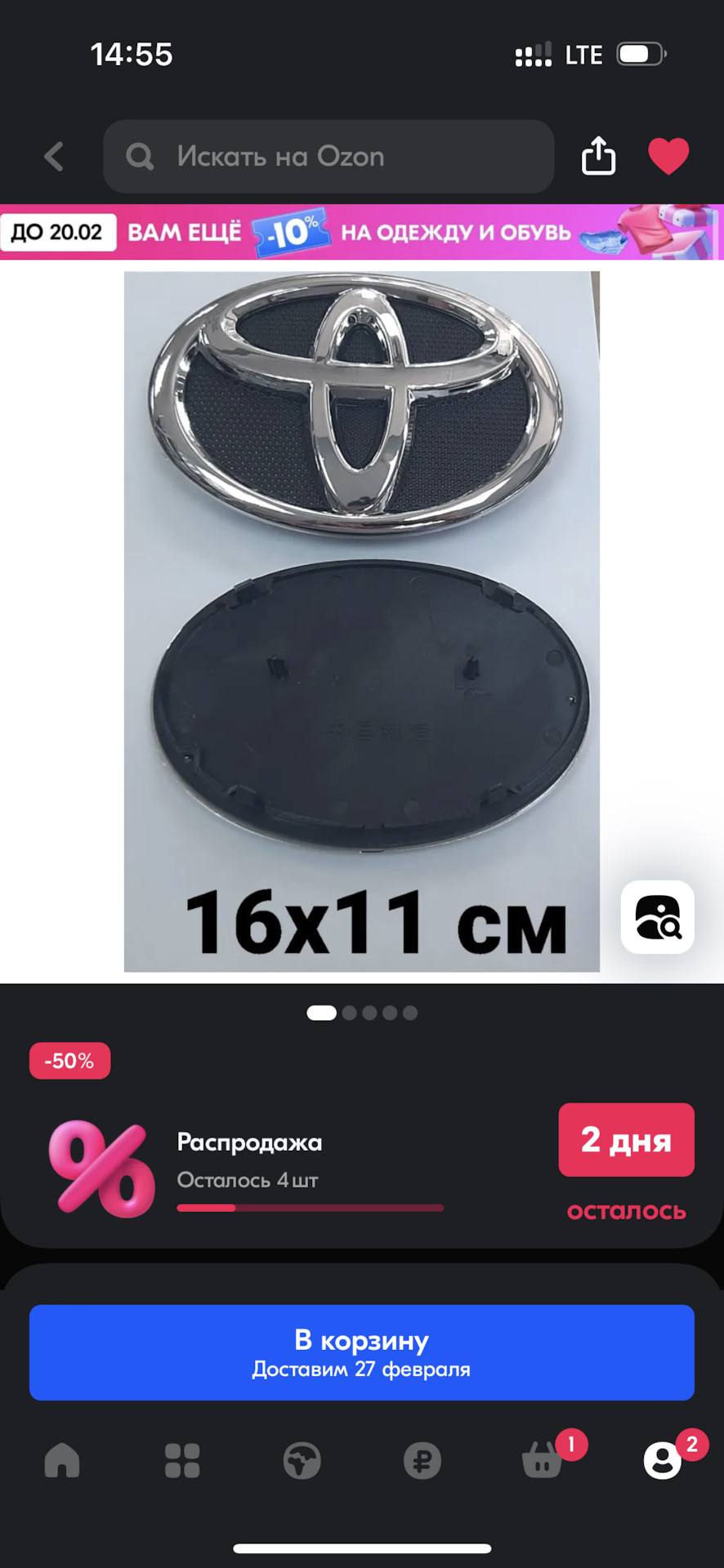Open the Ozon home screen from bottom navigation
The height and width of the screenshot is (1568, 724).
pos(62,1461)
